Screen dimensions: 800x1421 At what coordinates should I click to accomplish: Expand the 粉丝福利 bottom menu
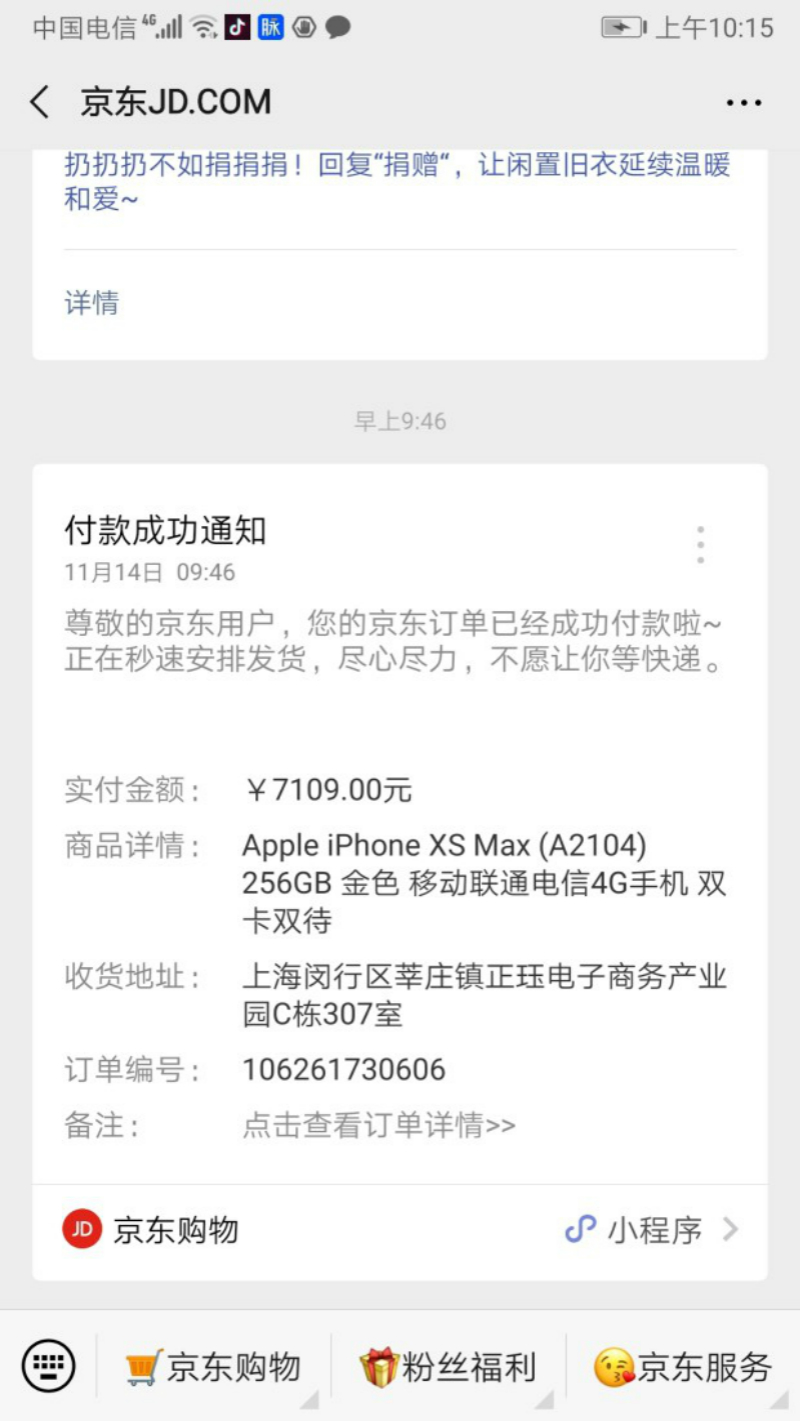pyautogui.click(x=449, y=1367)
